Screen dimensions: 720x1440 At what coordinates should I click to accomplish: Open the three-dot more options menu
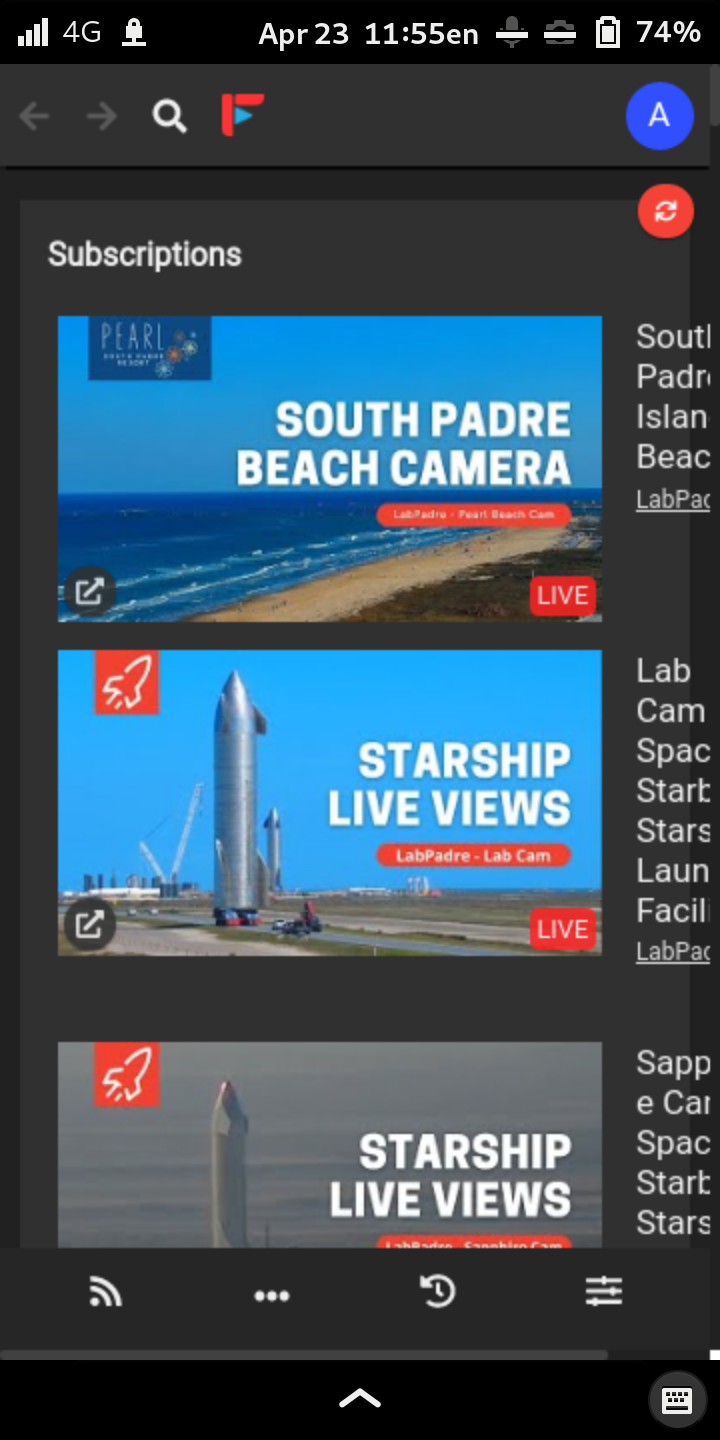272,1295
